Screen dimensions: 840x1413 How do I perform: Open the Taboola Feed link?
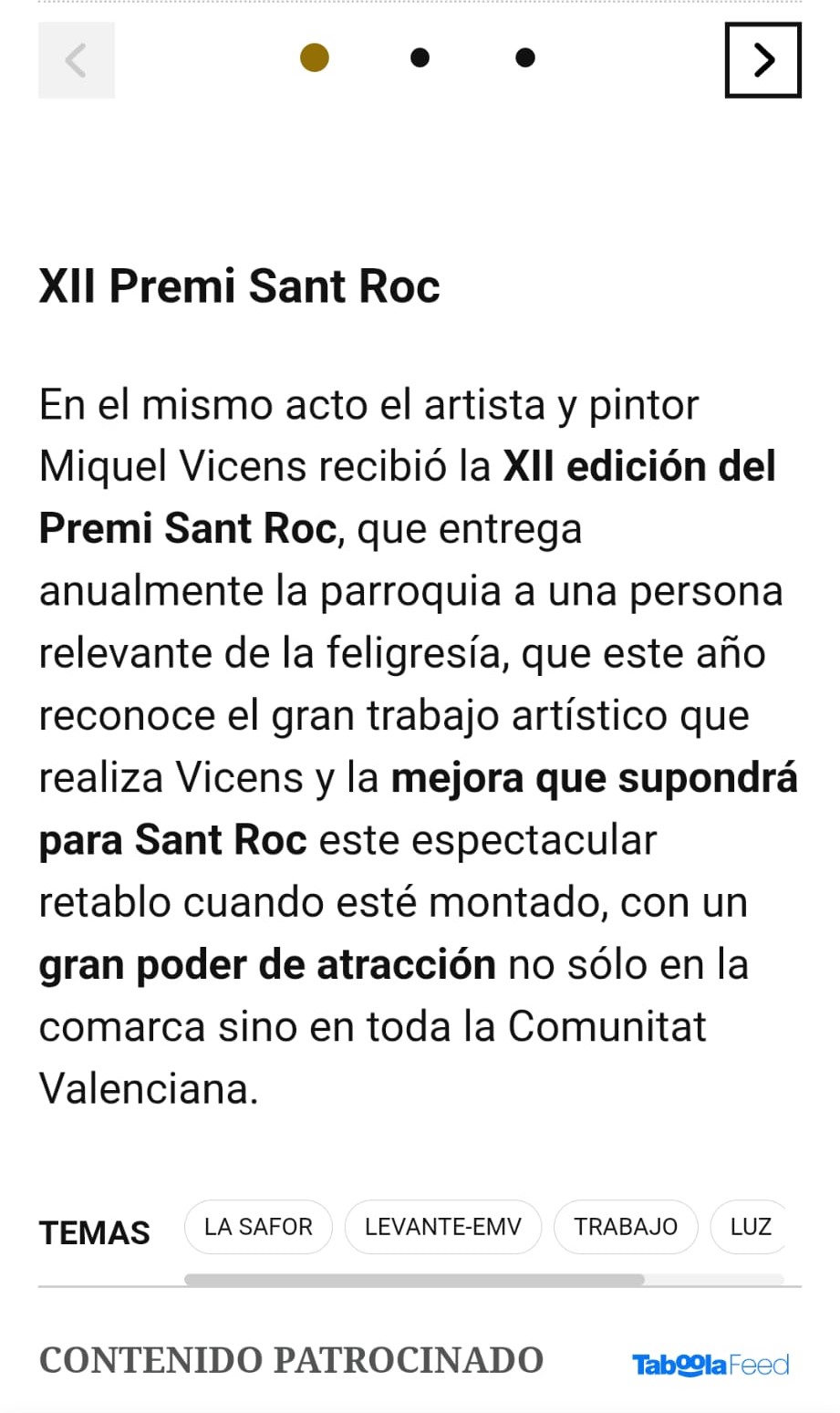pyautogui.click(x=710, y=1365)
